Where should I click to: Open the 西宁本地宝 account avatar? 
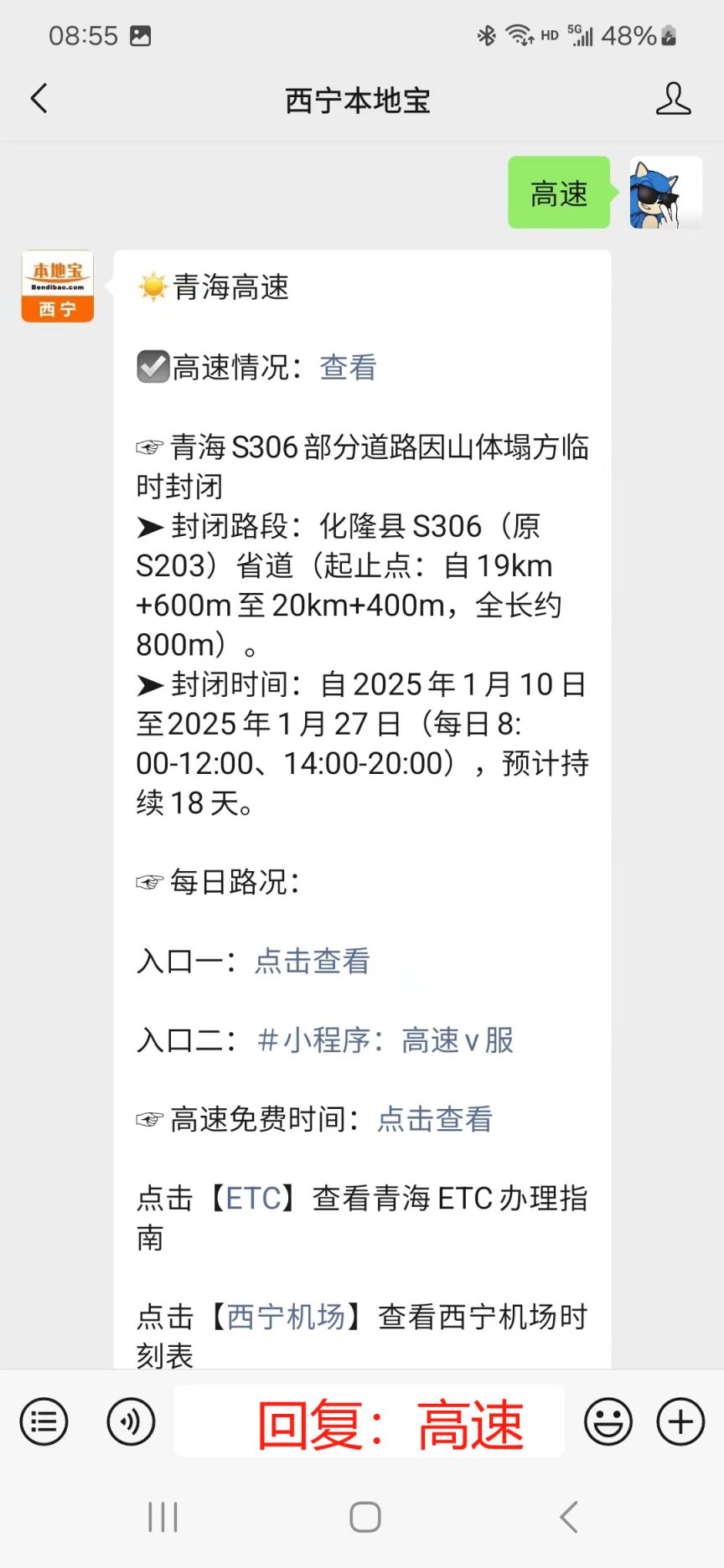tap(57, 286)
